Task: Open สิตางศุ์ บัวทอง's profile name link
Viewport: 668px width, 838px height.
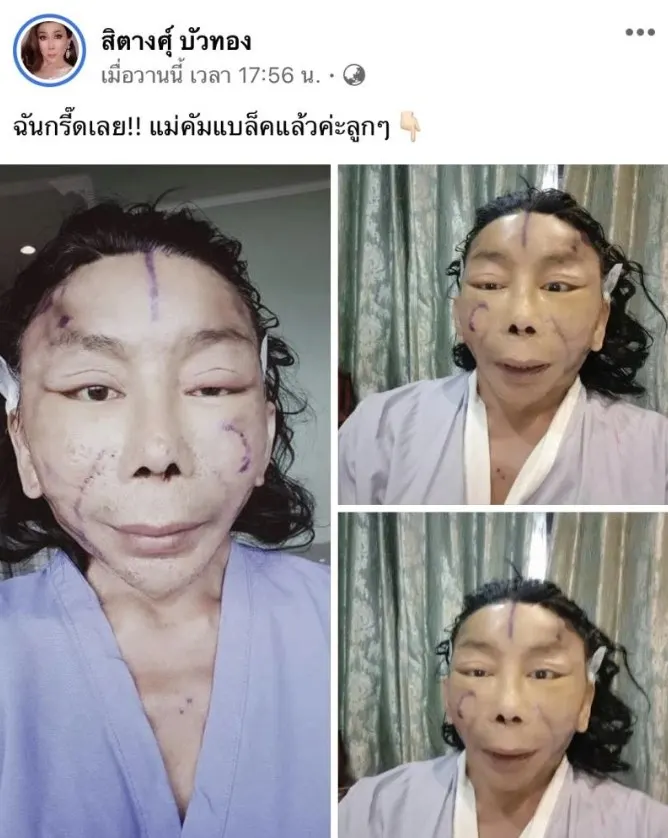Action: pyautogui.click(x=175, y=41)
